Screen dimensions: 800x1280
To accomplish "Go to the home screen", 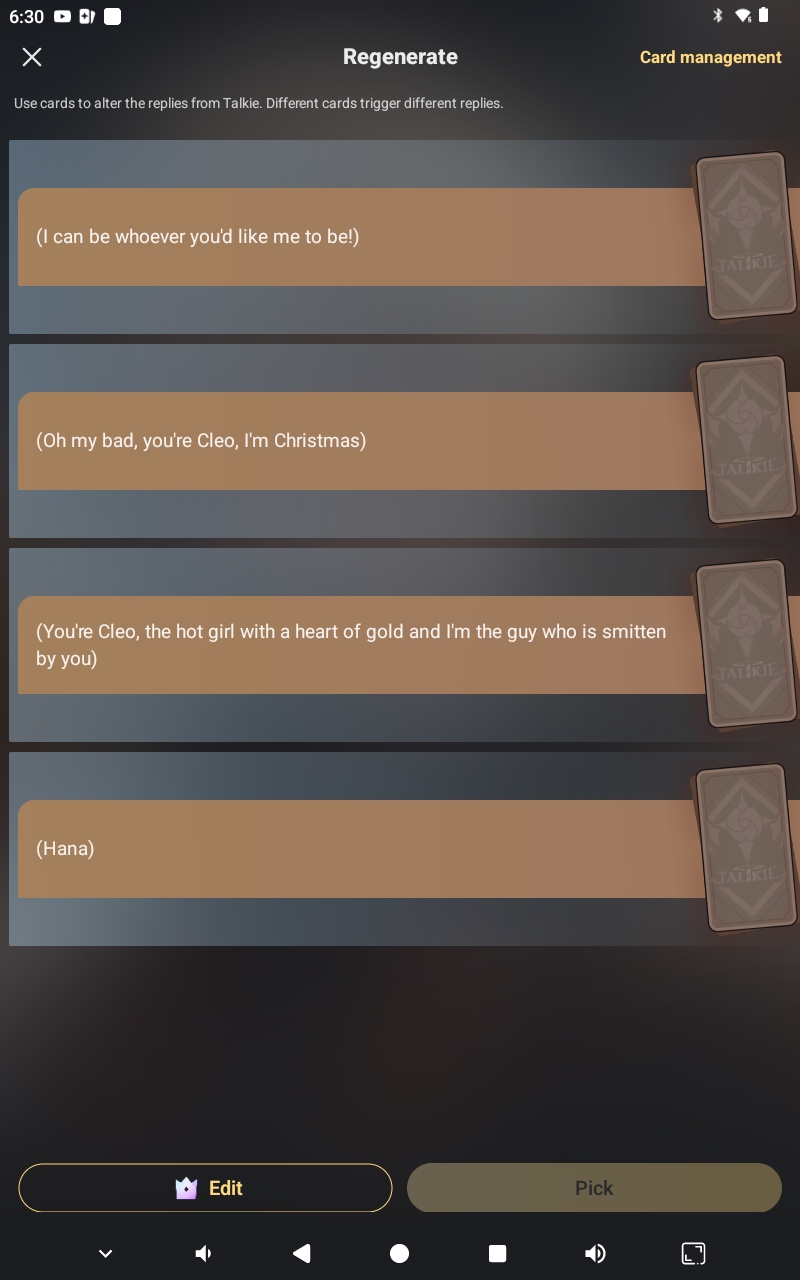I will [x=399, y=1253].
